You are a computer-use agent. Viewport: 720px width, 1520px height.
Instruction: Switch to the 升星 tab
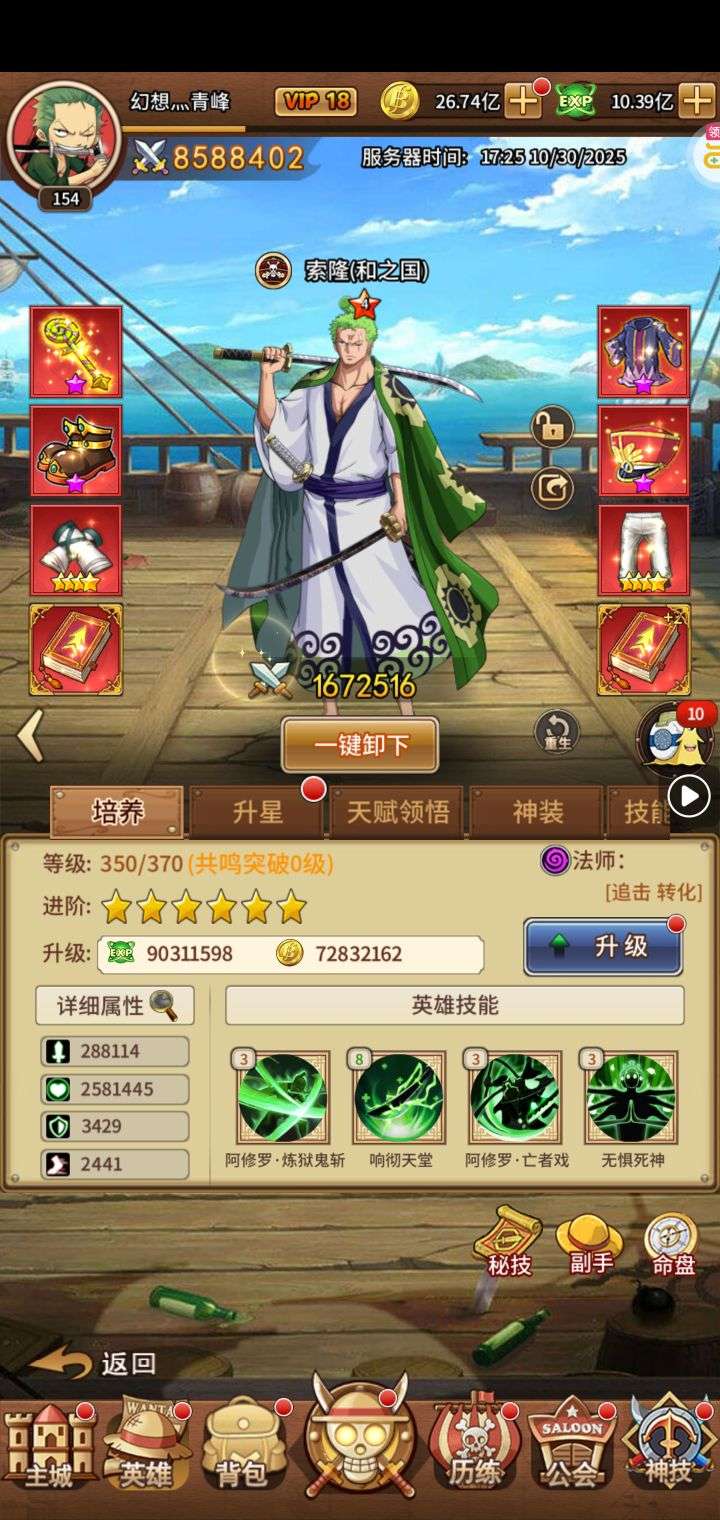click(x=258, y=811)
